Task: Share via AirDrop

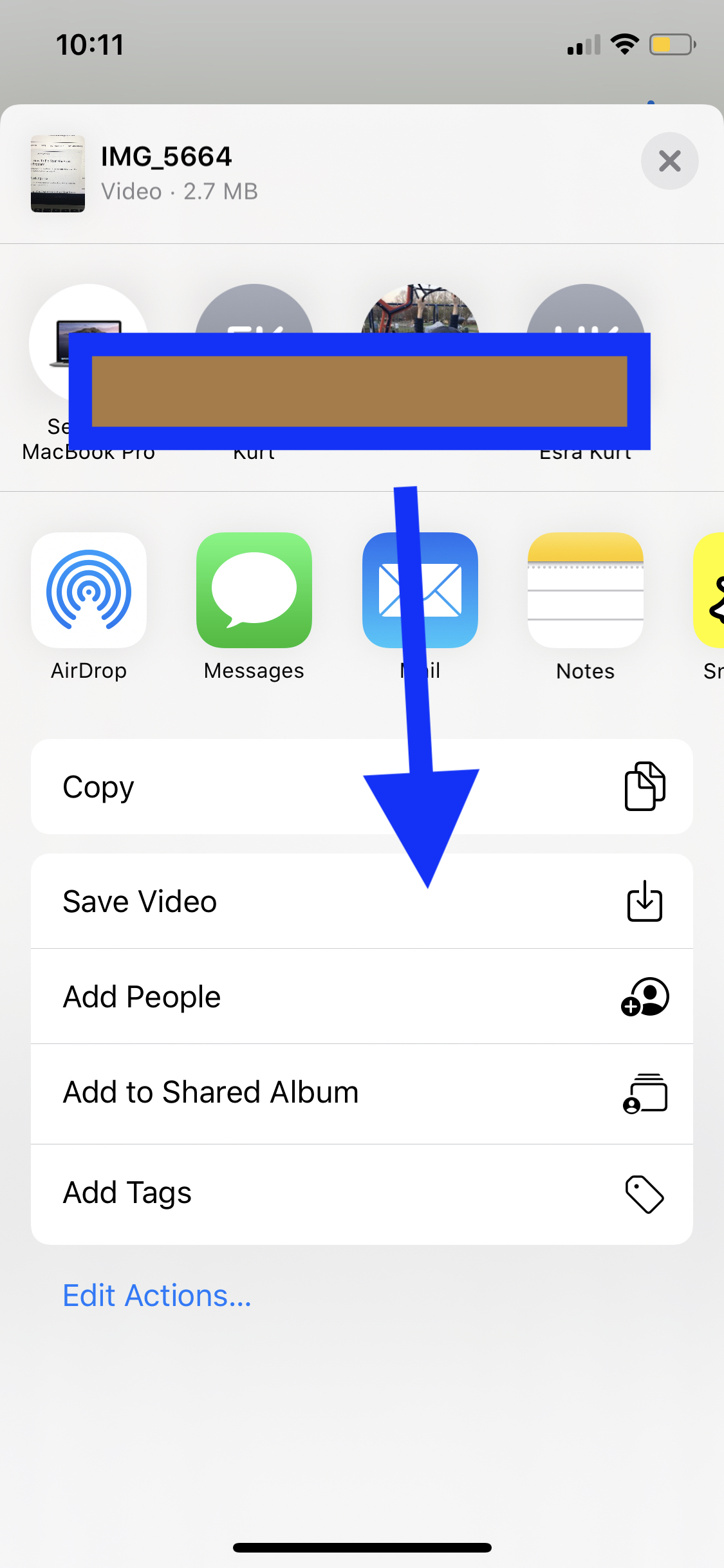Action: (x=89, y=590)
